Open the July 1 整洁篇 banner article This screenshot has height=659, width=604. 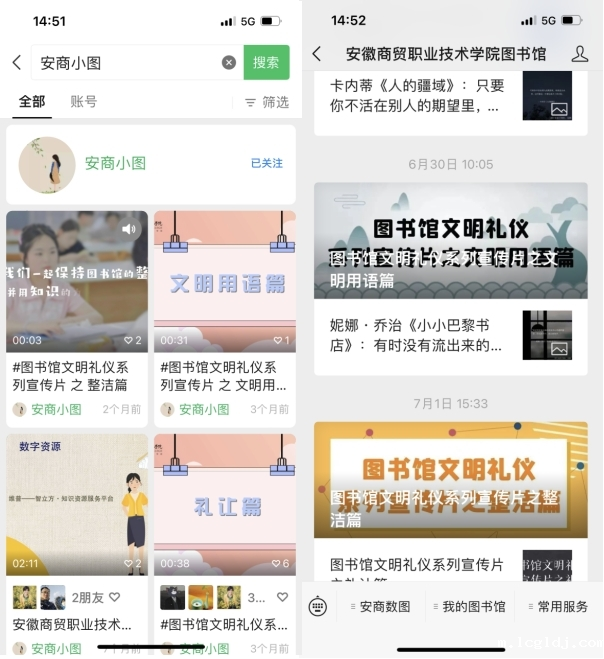(x=451, y=480)
